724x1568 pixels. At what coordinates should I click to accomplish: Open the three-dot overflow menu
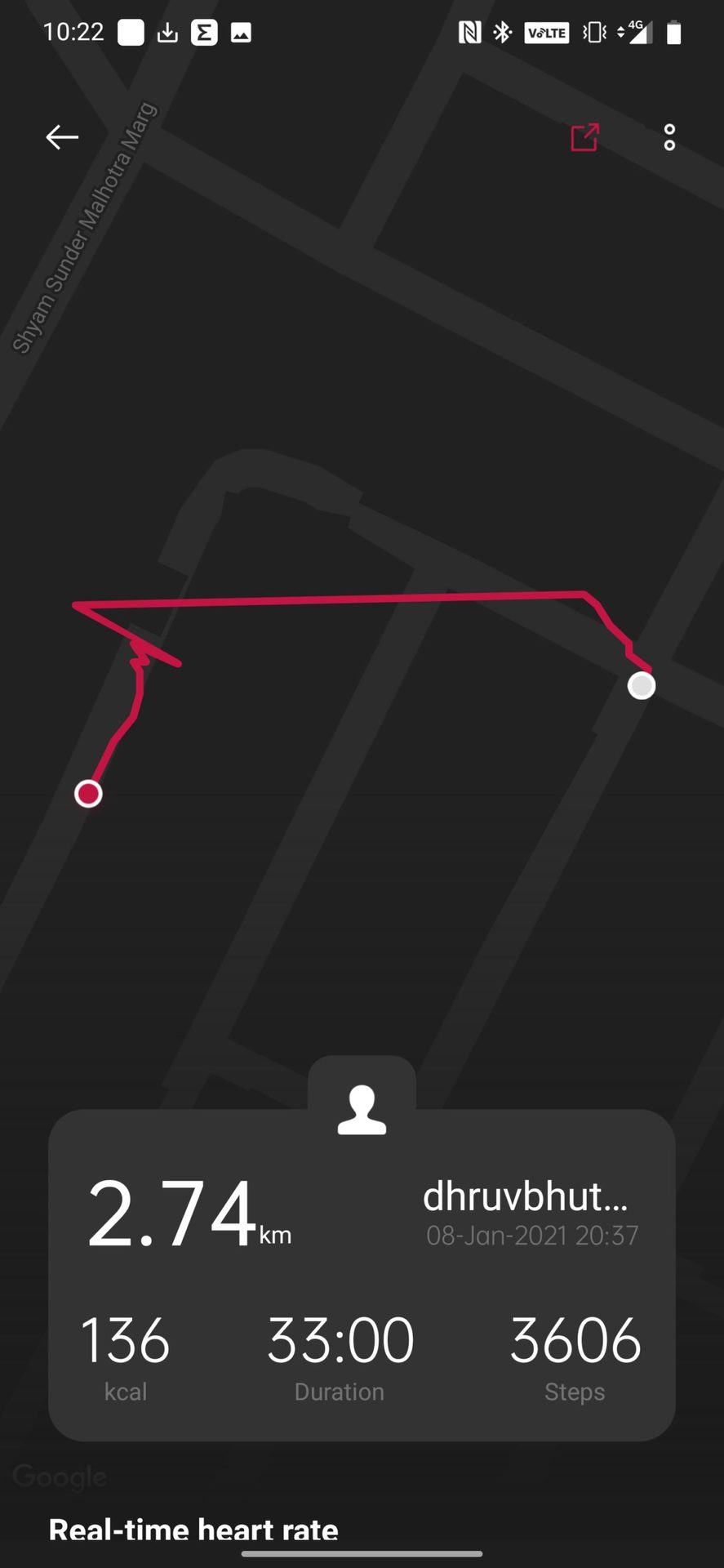(669, 137)
